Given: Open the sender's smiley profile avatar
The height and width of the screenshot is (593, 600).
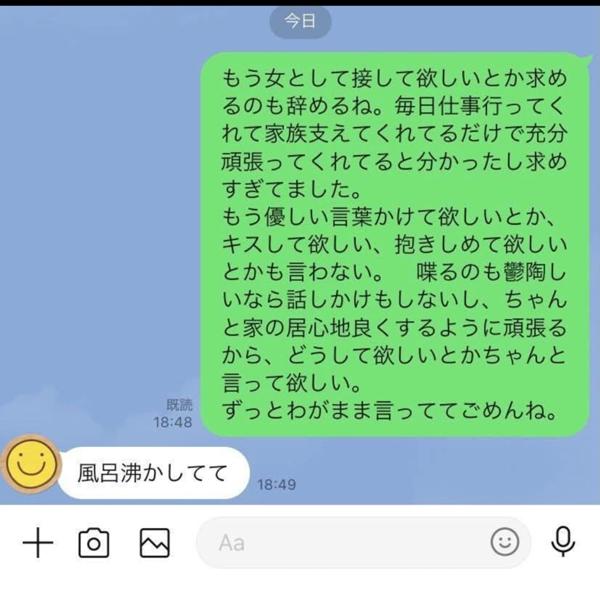Looking at the screenshot, I should pyautogui.click(x=31, y=463).
